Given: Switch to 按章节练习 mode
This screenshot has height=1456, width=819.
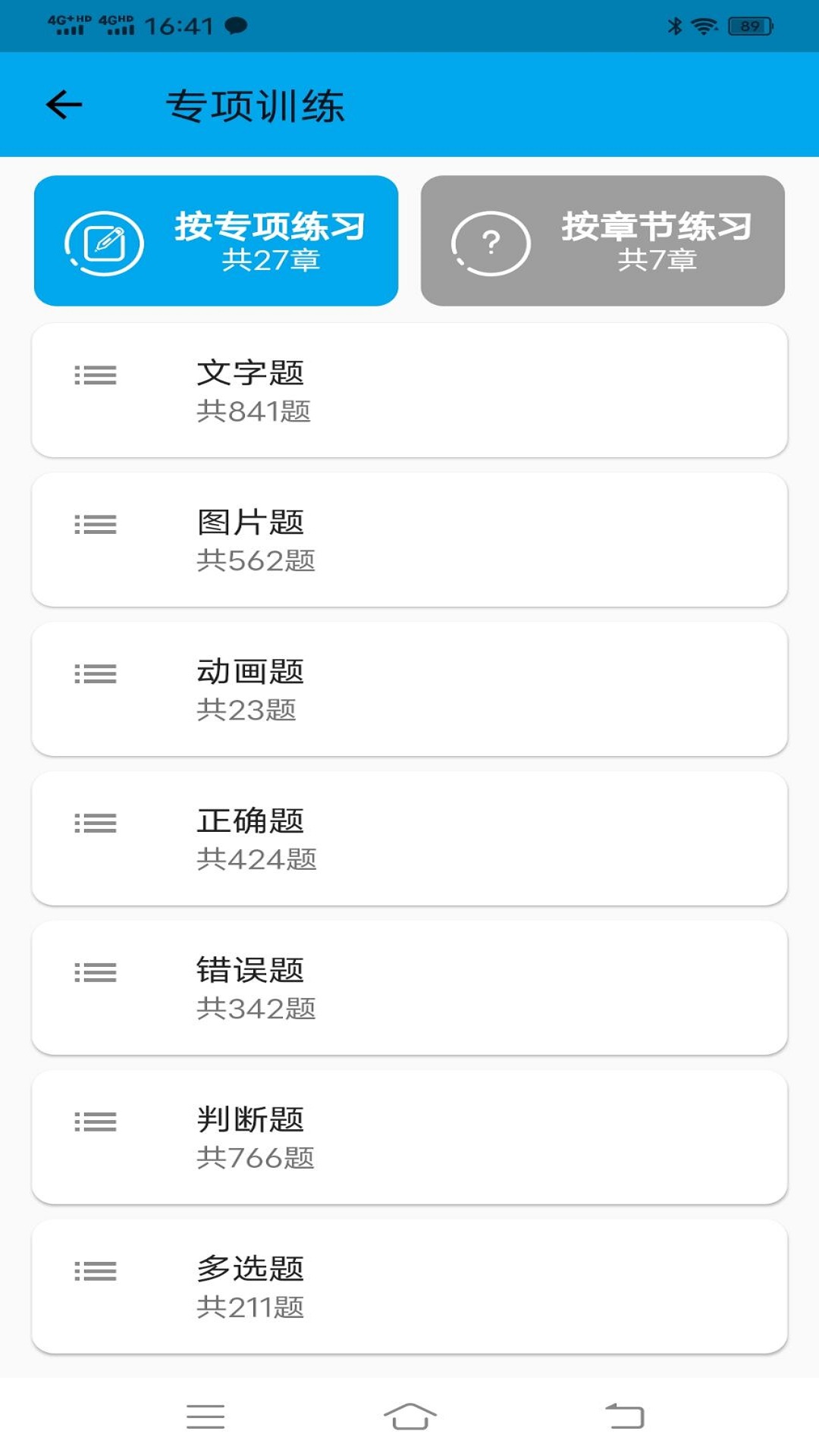Looking at the screenshot, I should point(603,239).
